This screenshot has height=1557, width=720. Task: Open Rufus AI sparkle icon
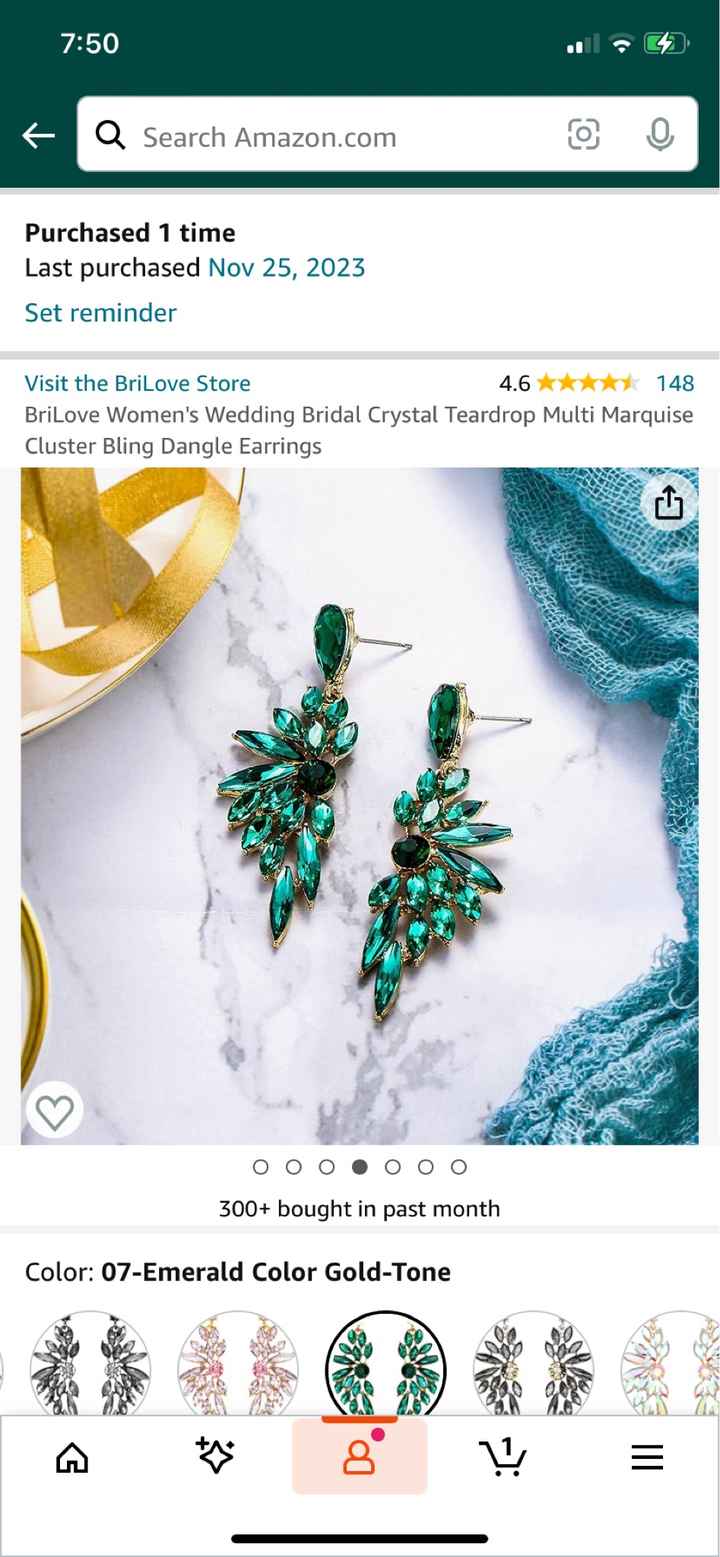(x=215, y=1457)
